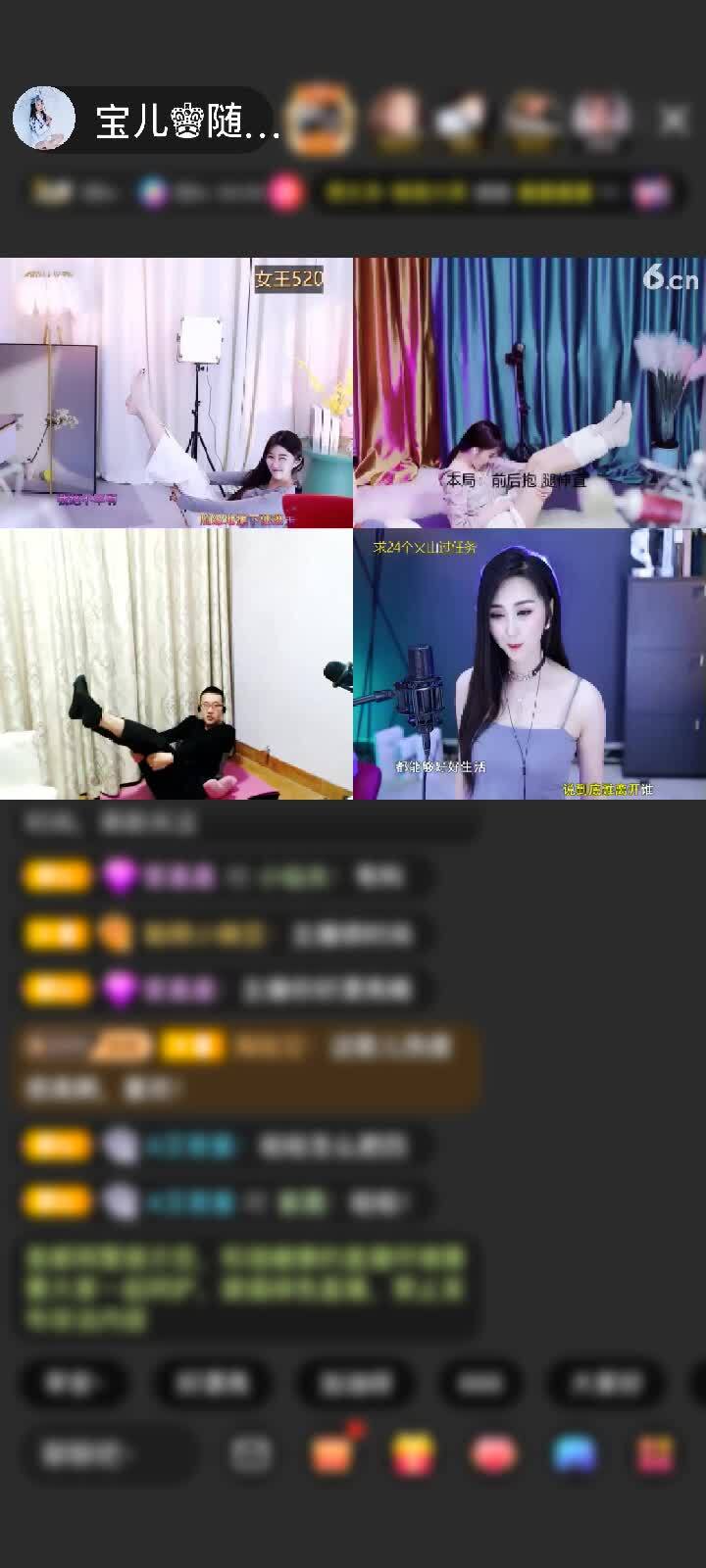Open the man in black video tile
This screenshot has height=1568, width=706.
(176, 663)
